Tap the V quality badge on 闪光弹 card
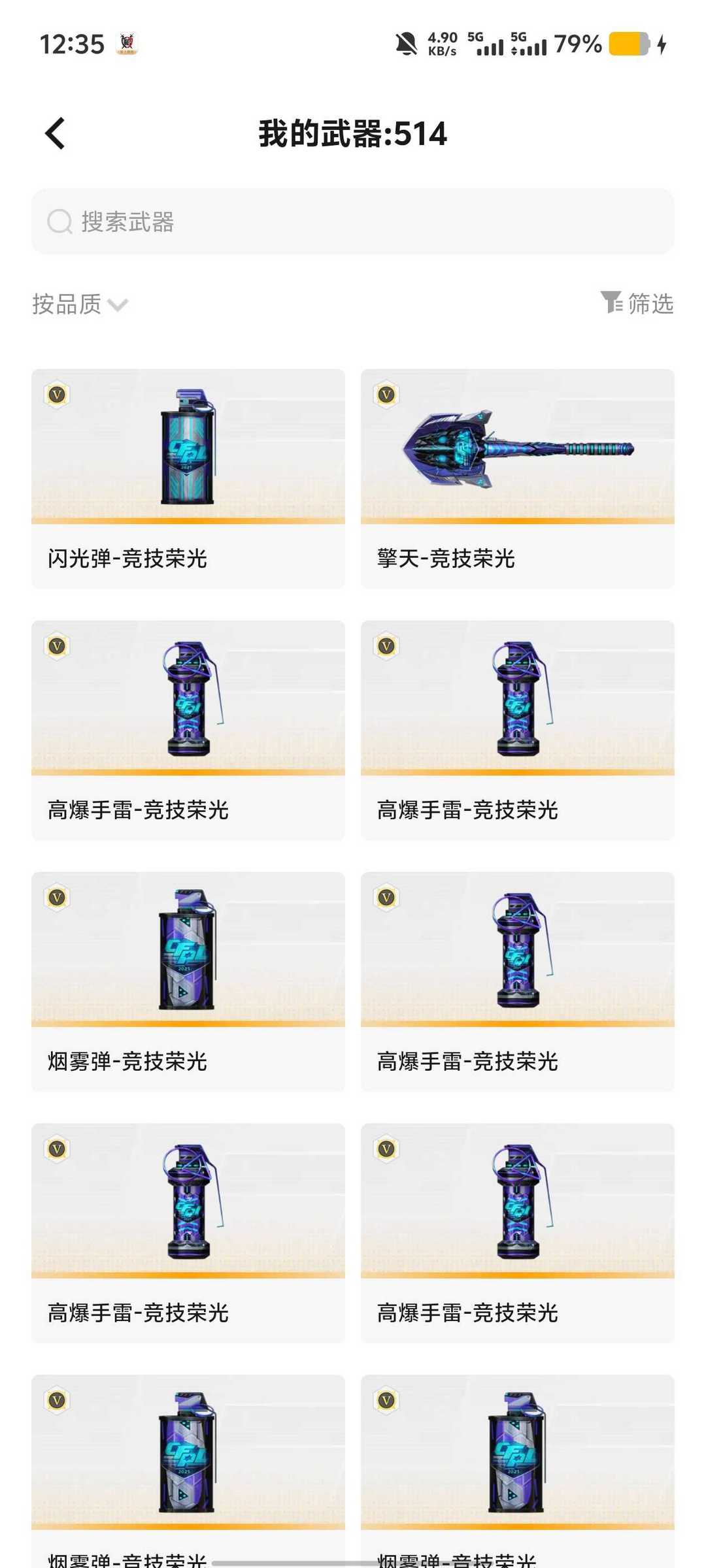Viewport: 706px width, 1568px height. [56, 393]
